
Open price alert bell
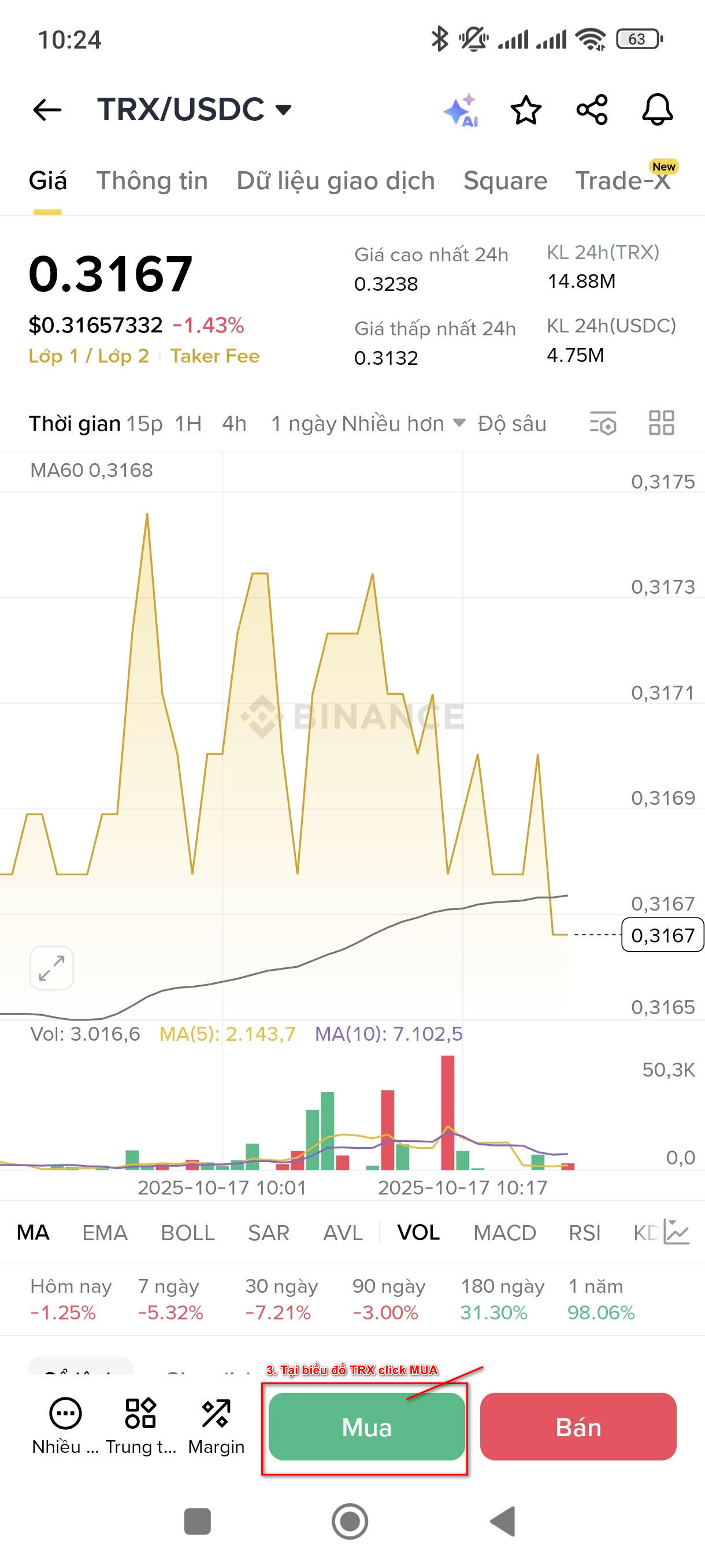pyautogui.click(x=657, y=110)
